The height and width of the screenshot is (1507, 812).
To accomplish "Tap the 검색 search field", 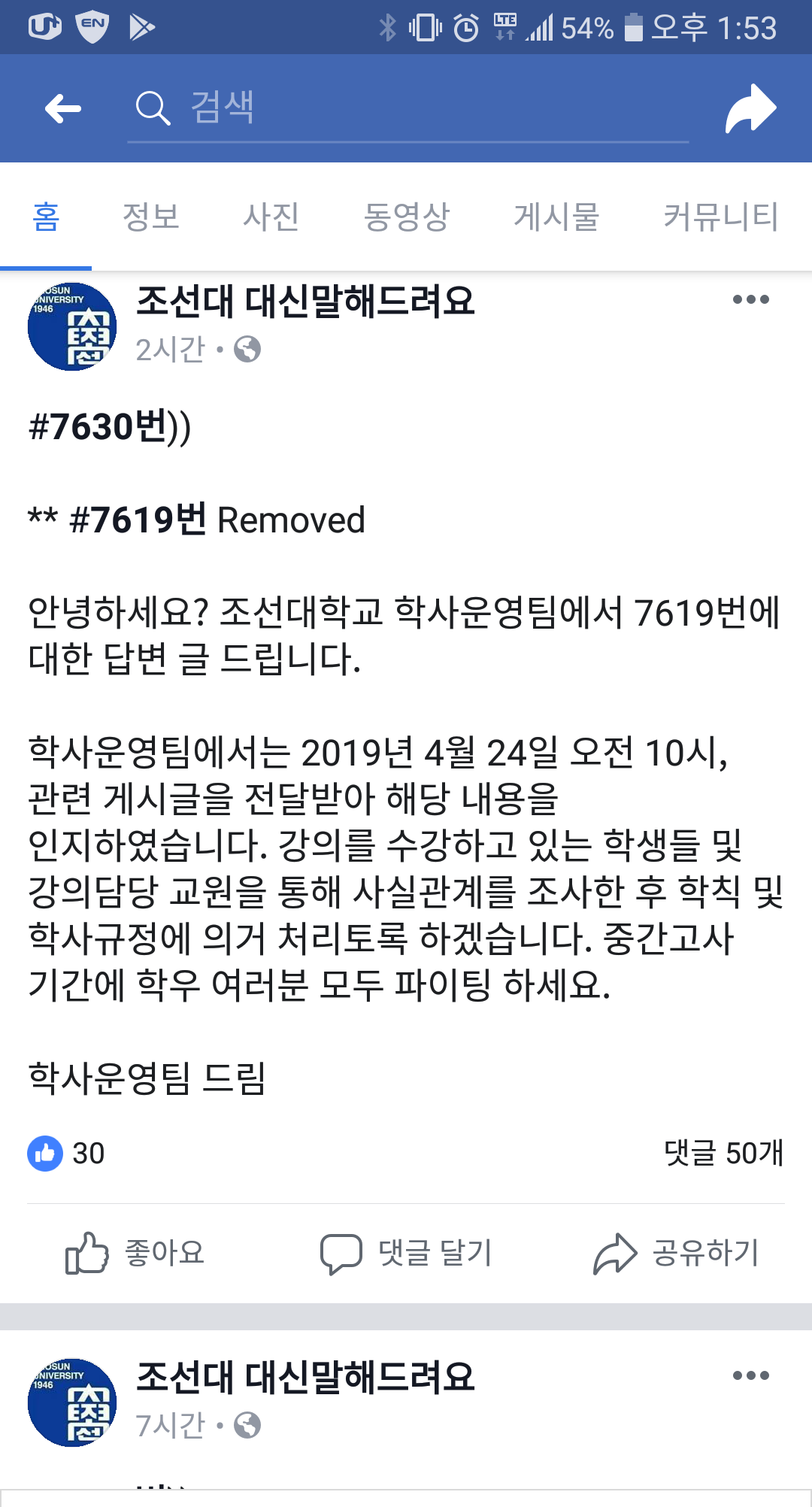I will (x=406, y=108).
